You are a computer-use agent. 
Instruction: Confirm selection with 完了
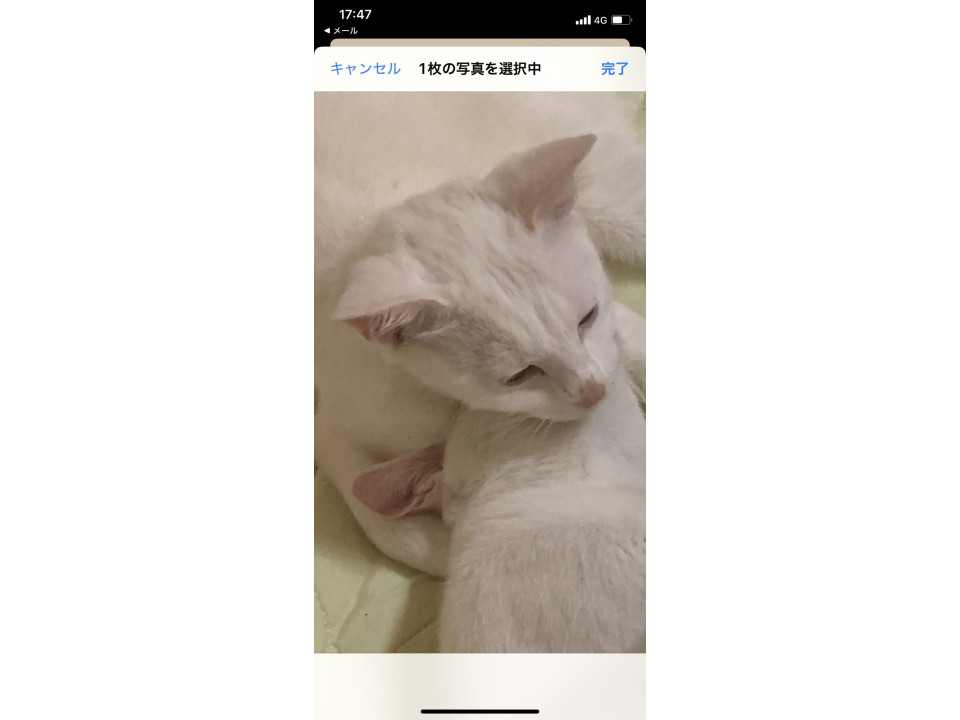(x=615, y=69)
